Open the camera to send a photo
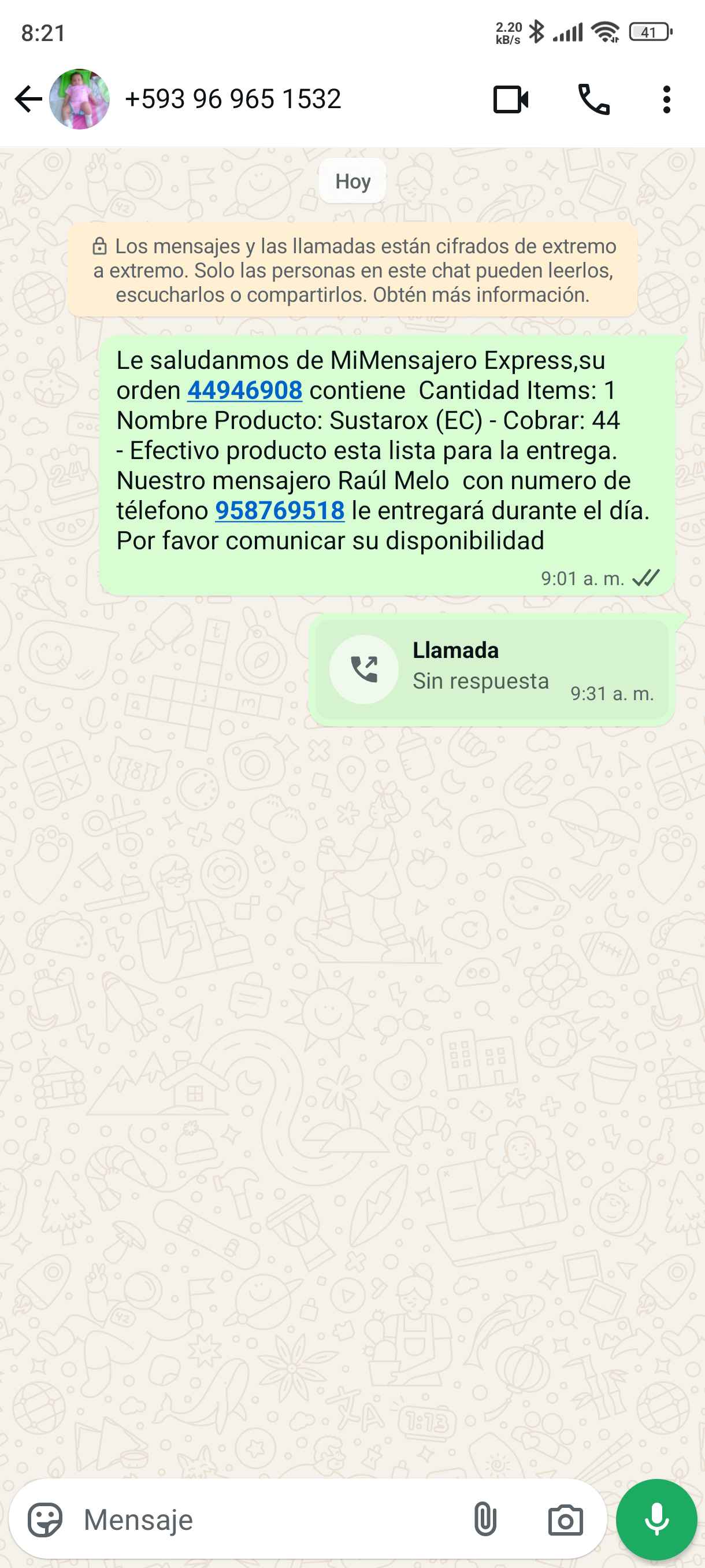The height and width of the screenshot is (1568, 705). click(x=565, y=1519)
